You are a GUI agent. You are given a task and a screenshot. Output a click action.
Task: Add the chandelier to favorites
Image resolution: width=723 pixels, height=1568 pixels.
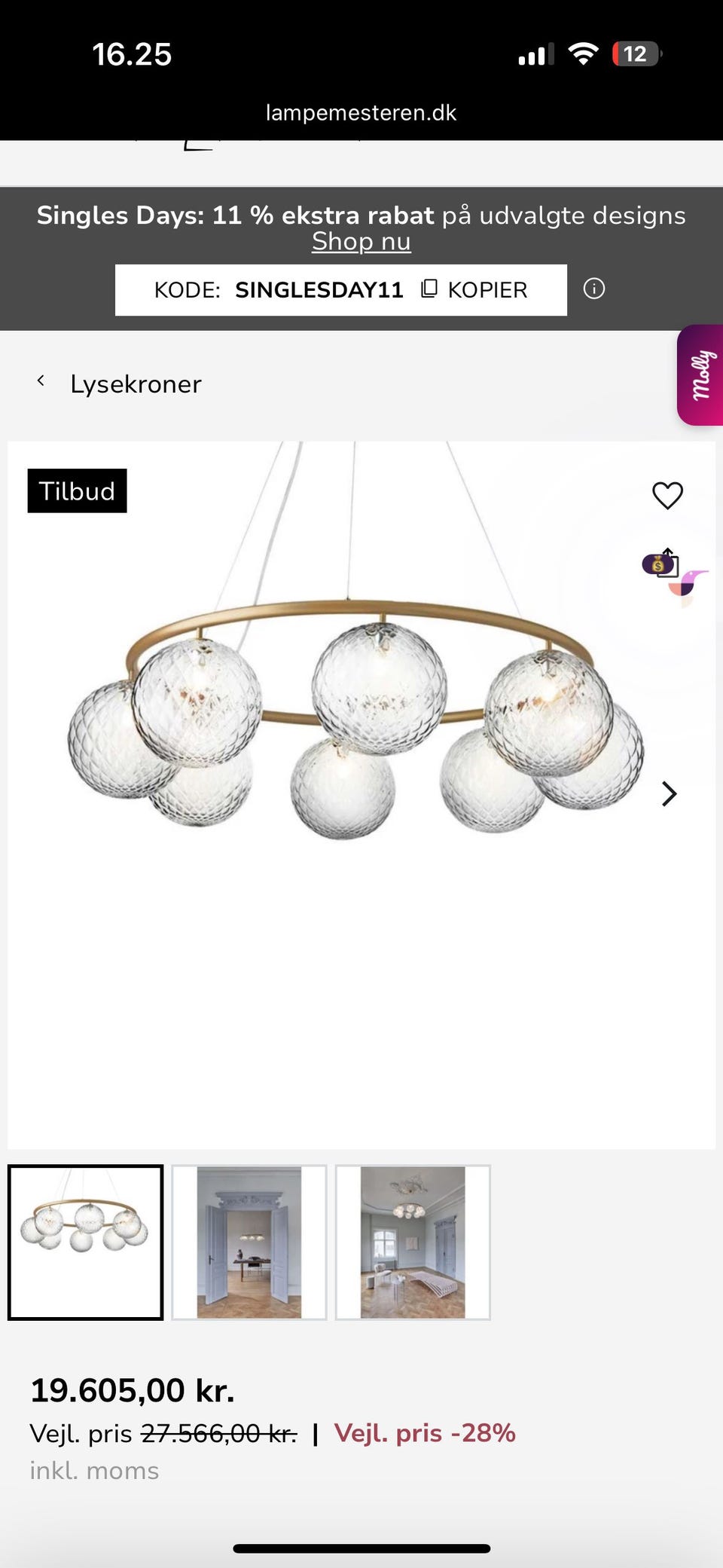pos(667,496)
